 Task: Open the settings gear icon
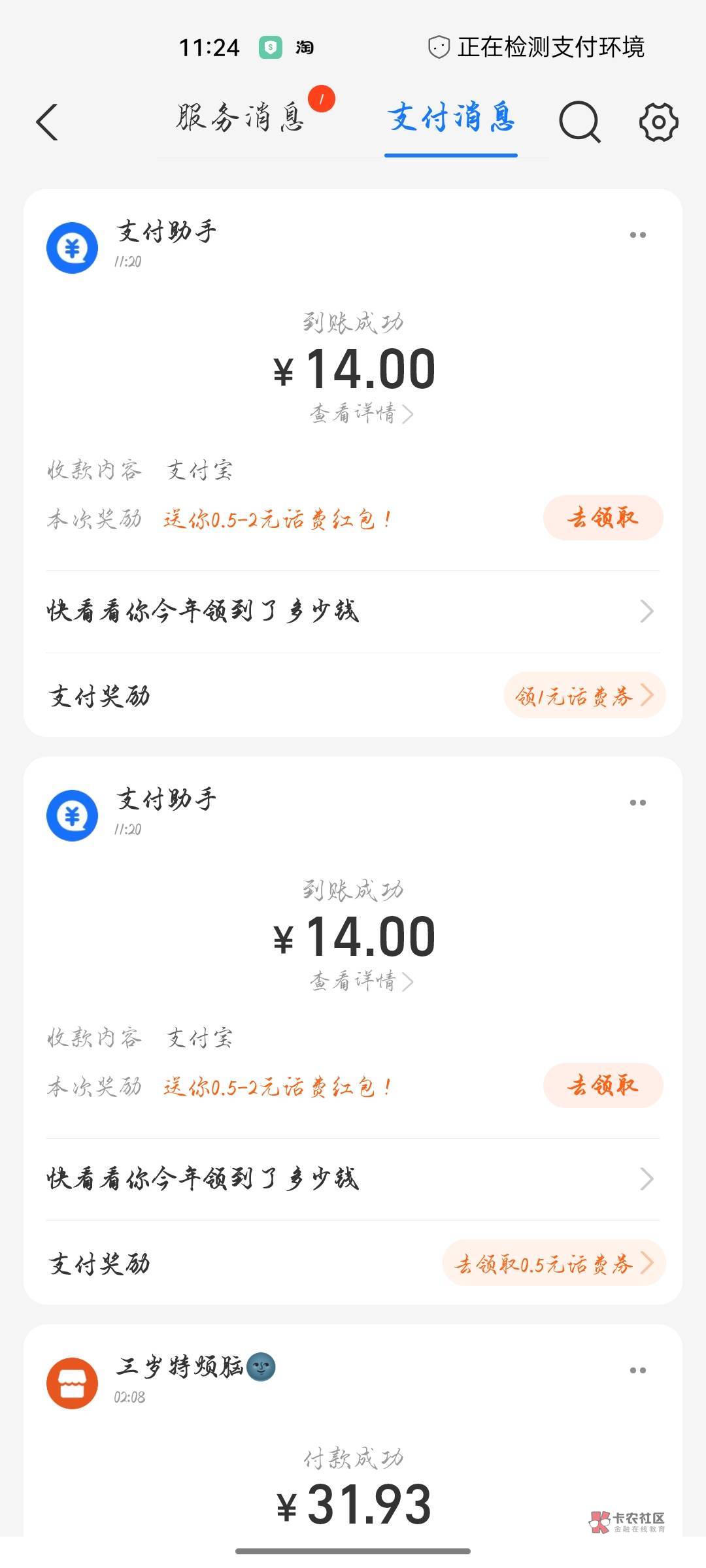[658, 122]
